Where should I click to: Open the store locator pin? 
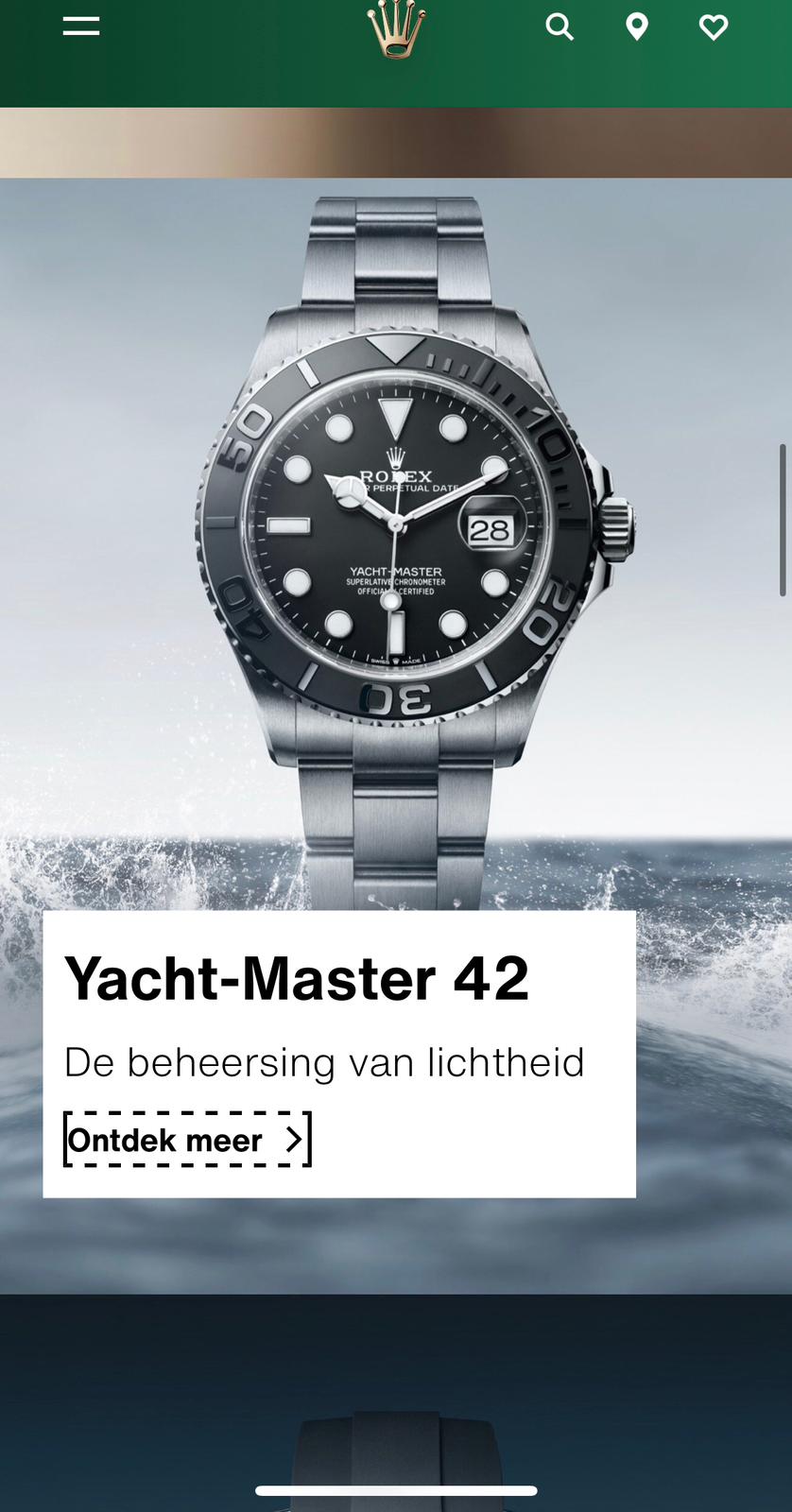pos(637,27)
